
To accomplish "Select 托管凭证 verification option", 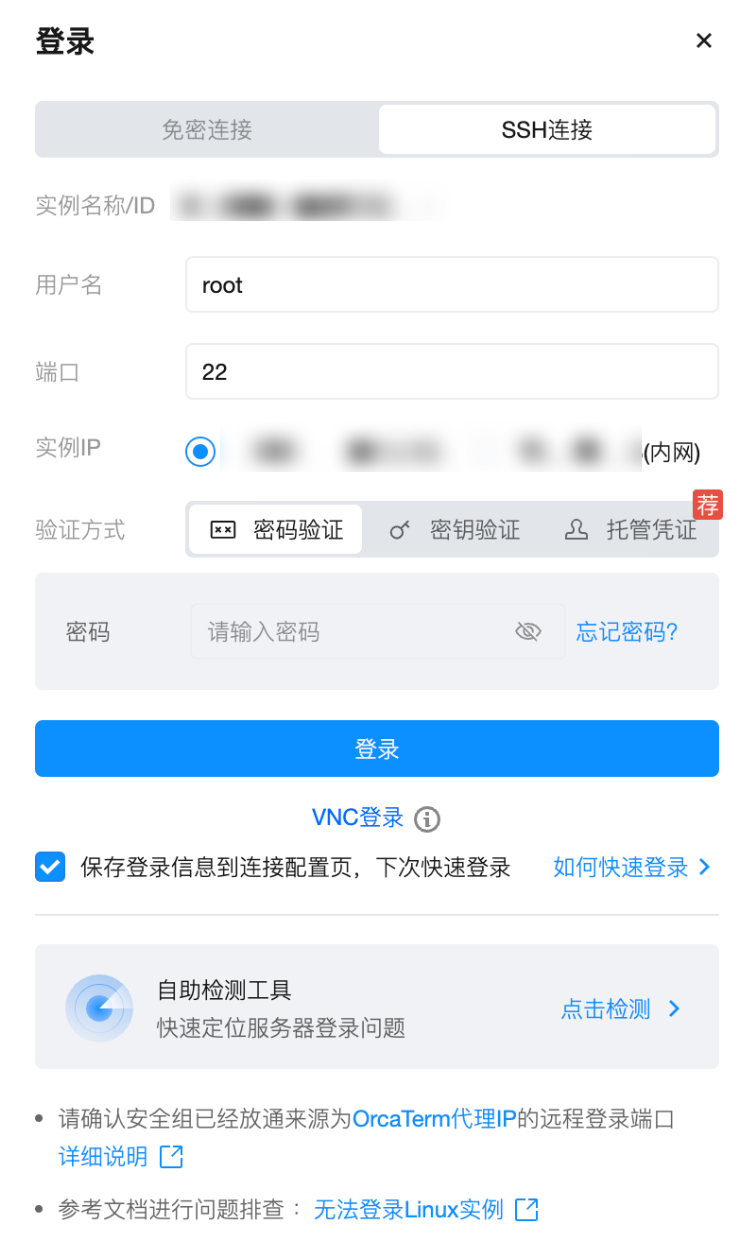I will [x=631, y=530].
